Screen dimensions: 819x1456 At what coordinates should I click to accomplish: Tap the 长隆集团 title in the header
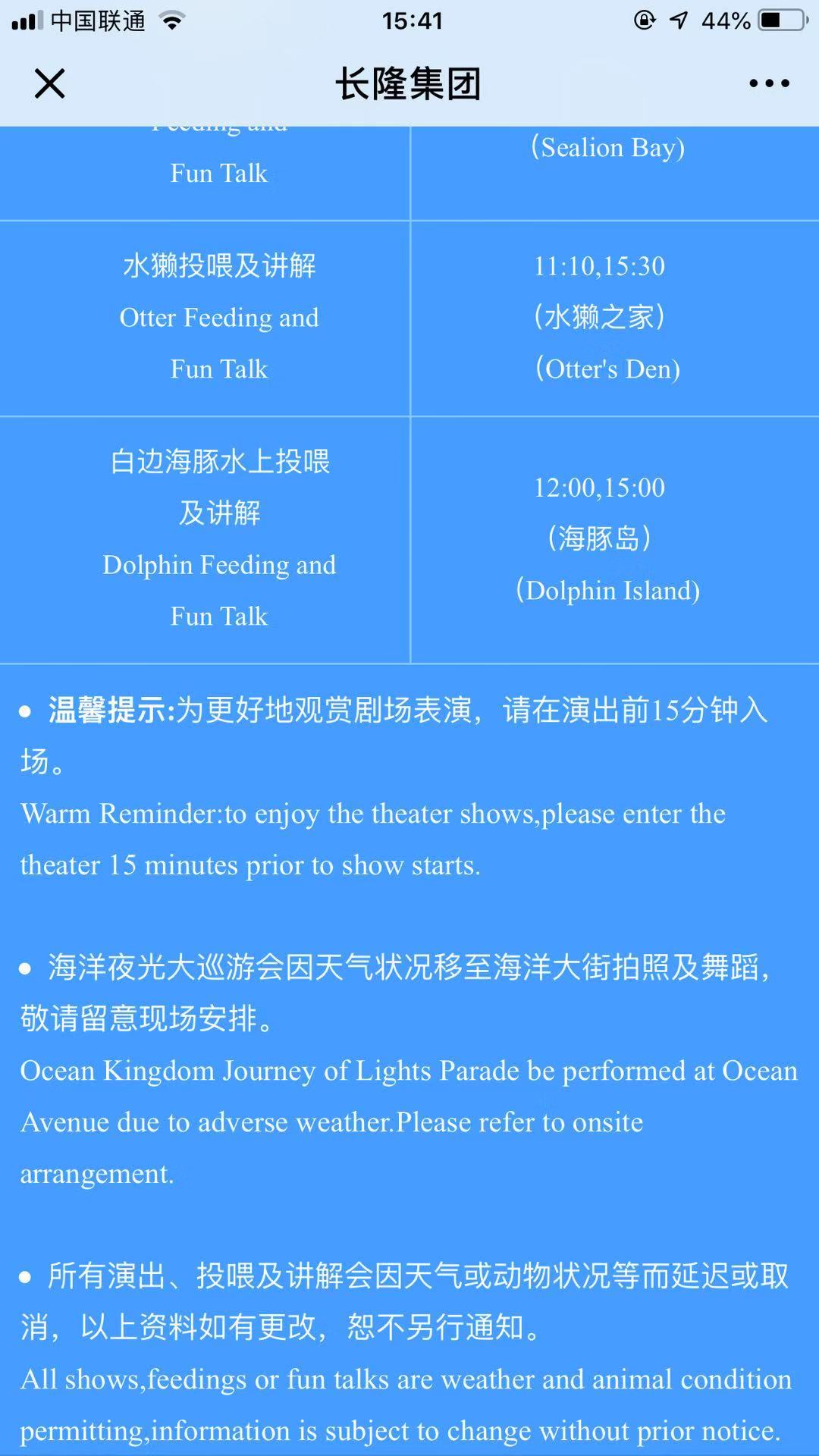409,85
